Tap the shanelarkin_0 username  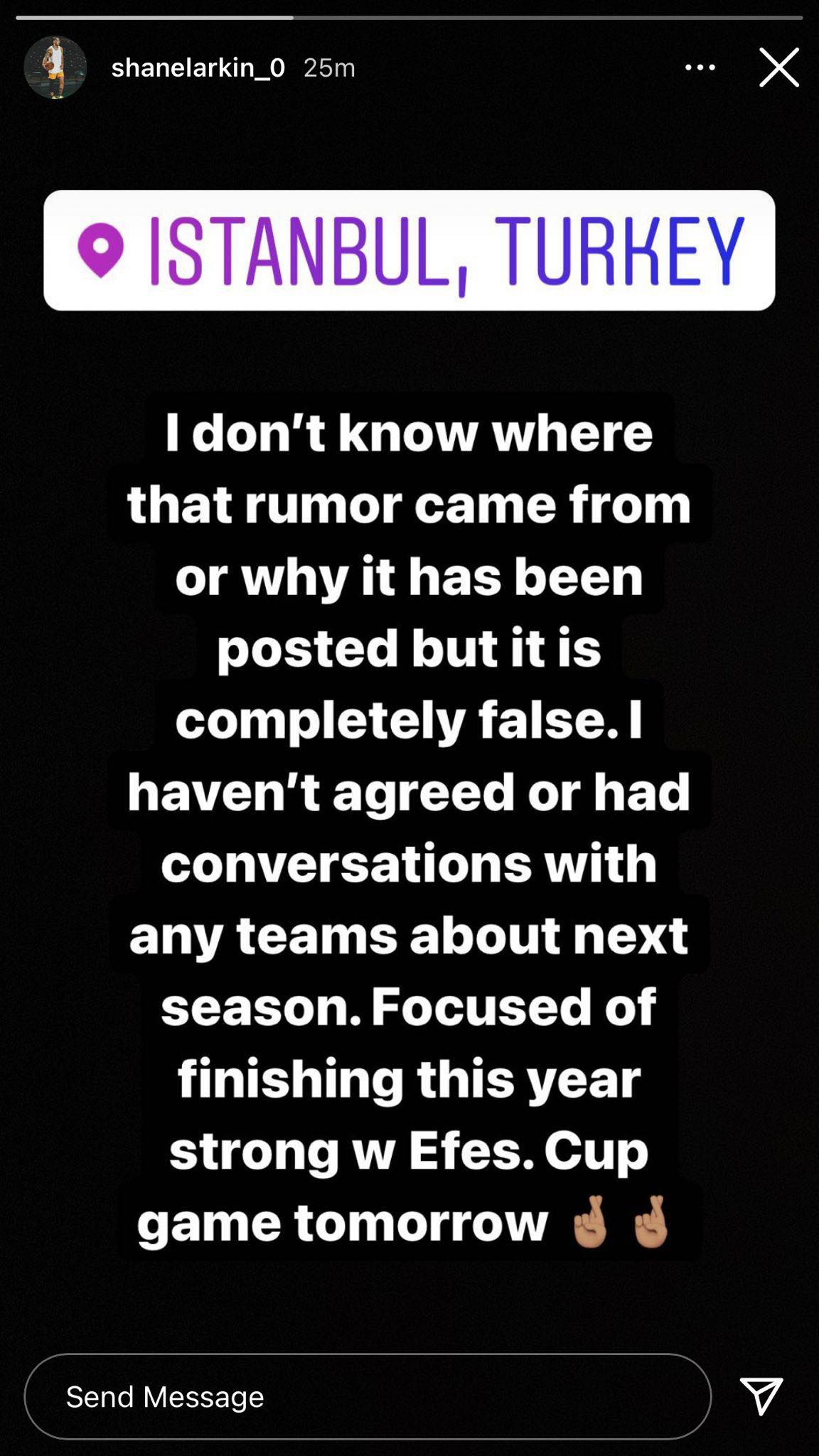pyautogui.click(x=198, y=68)
